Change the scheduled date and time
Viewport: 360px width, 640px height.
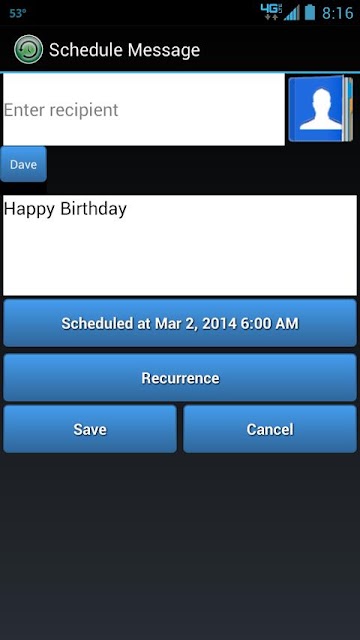point(180,323)
